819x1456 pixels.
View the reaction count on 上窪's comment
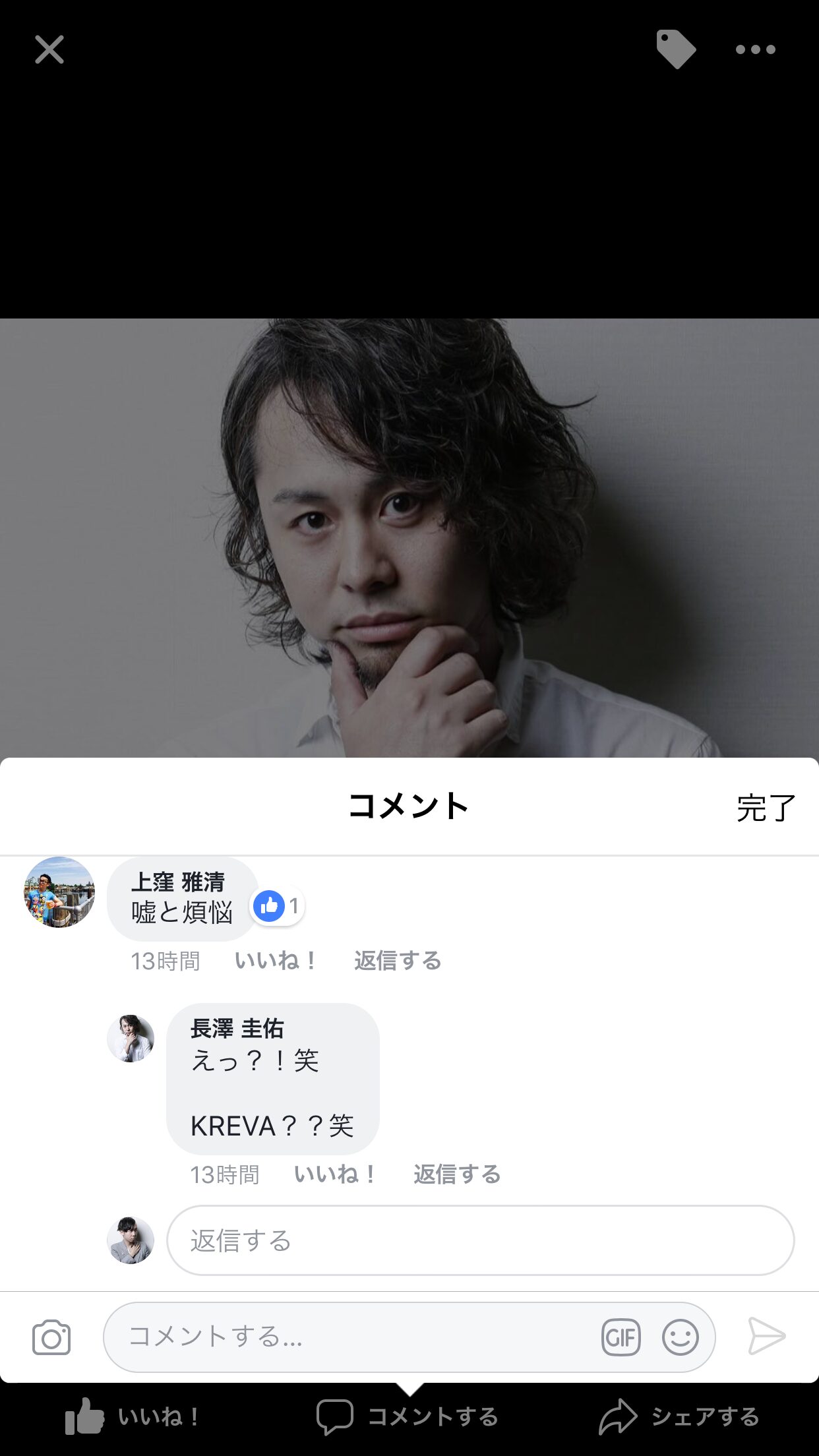278,907
